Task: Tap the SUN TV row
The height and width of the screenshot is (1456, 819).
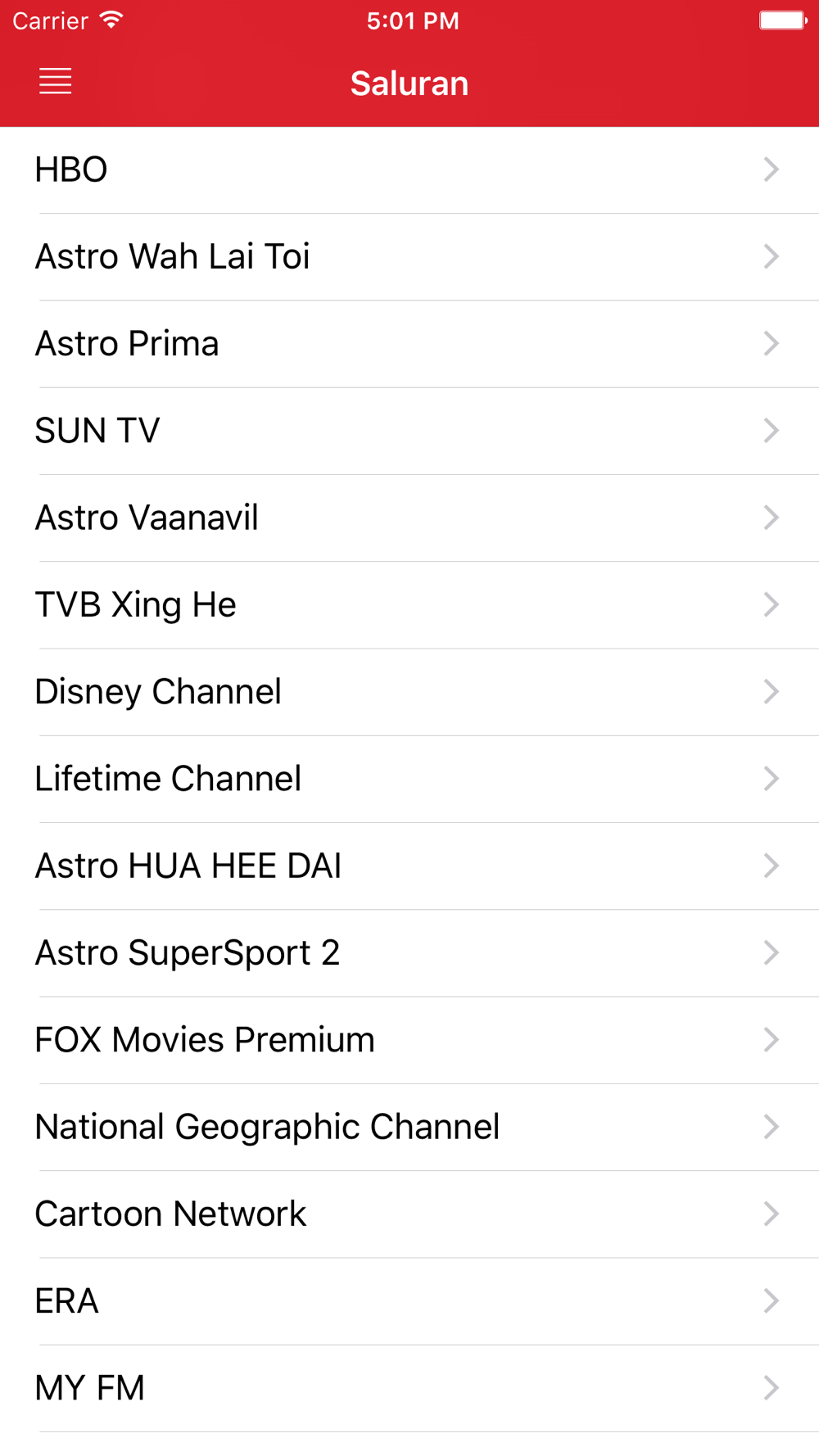Action: (x=409, y=431)
